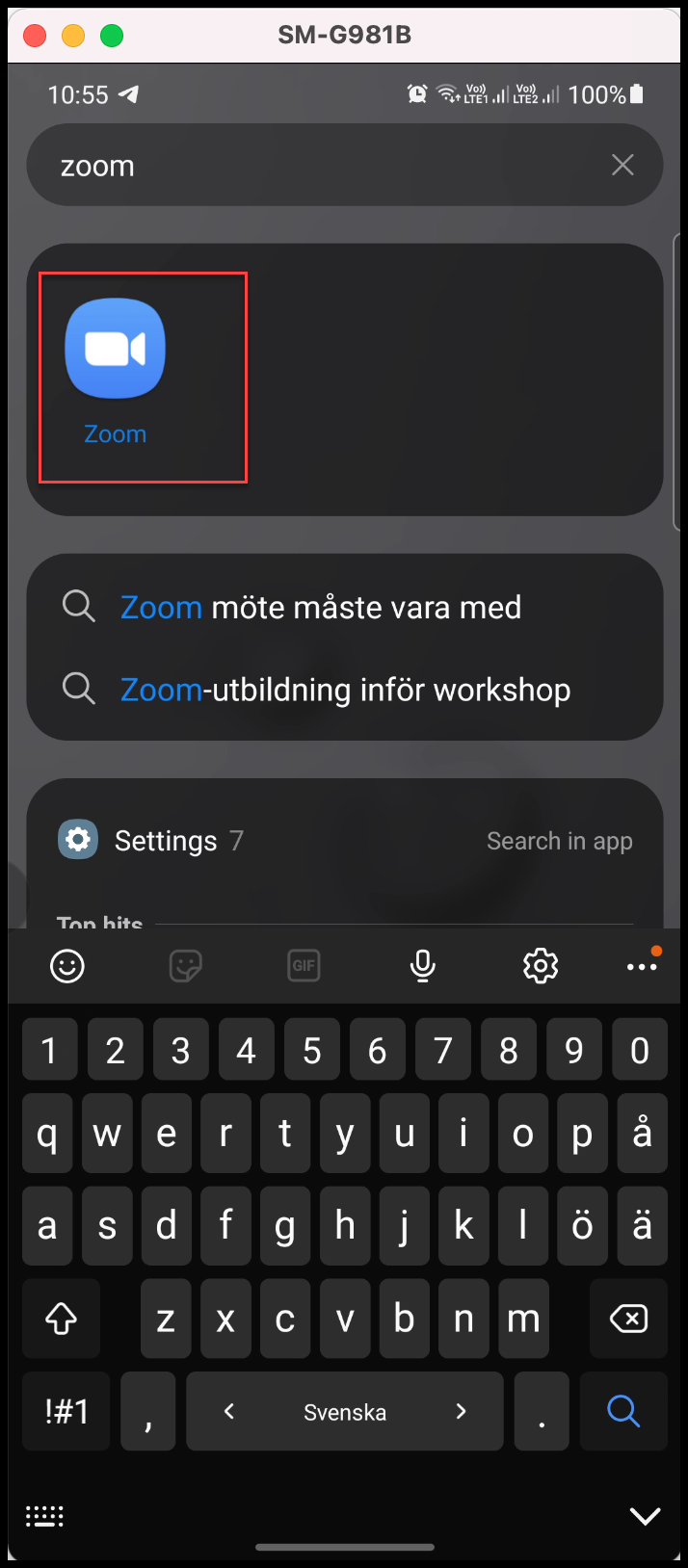The height and width of the screenshot is (1568, 688).
Task: Open keyboard settings gear
Action: [x=541, y=965]
